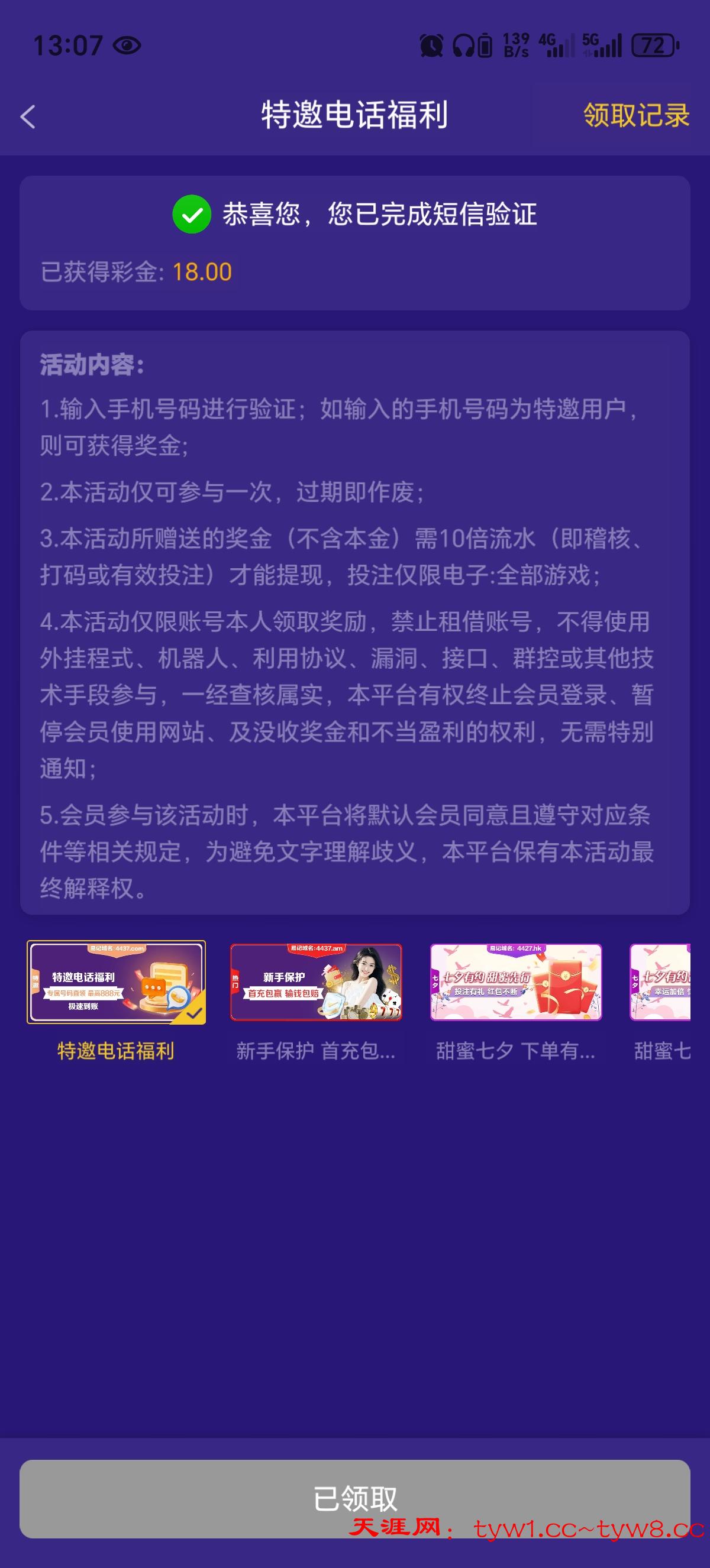Open the 新手保护 首充包 promotion card
Image resolution: width=710 pixels, height=1568 pixels.
click(316, 982)
